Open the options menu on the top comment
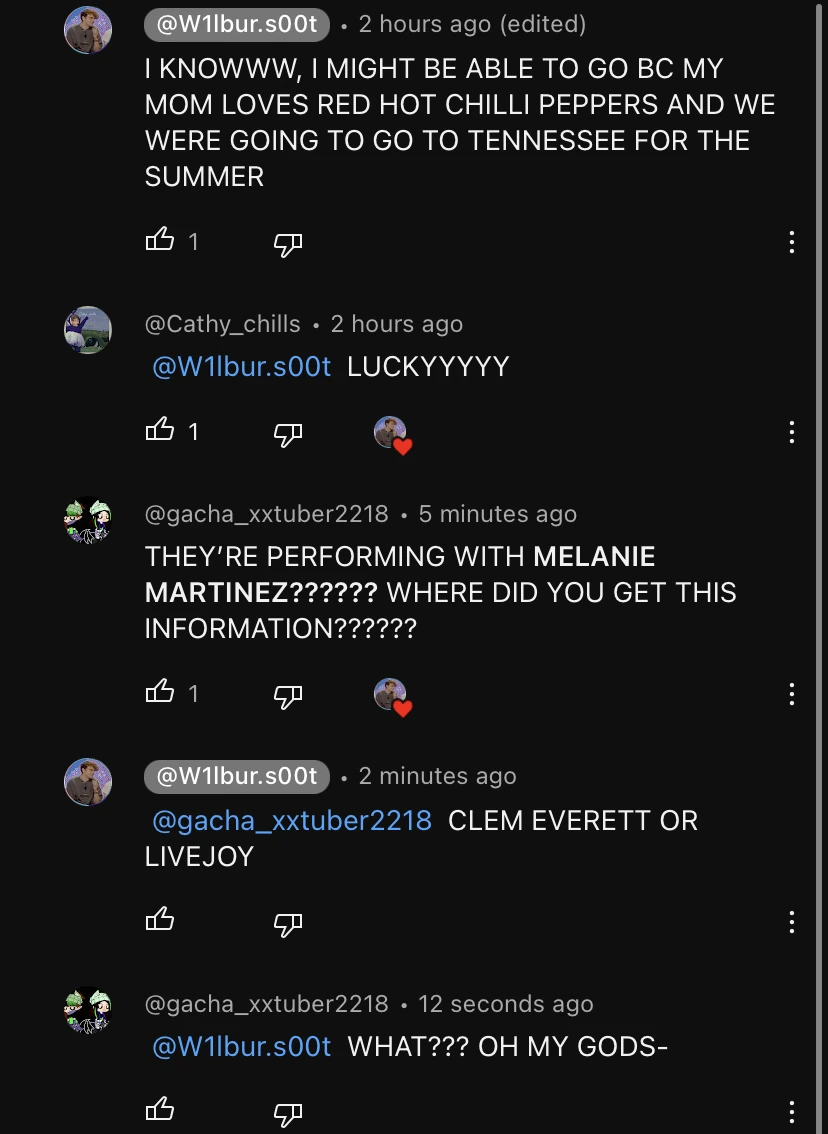Viewport: 828px width, 1134px height. coord(791,243)
